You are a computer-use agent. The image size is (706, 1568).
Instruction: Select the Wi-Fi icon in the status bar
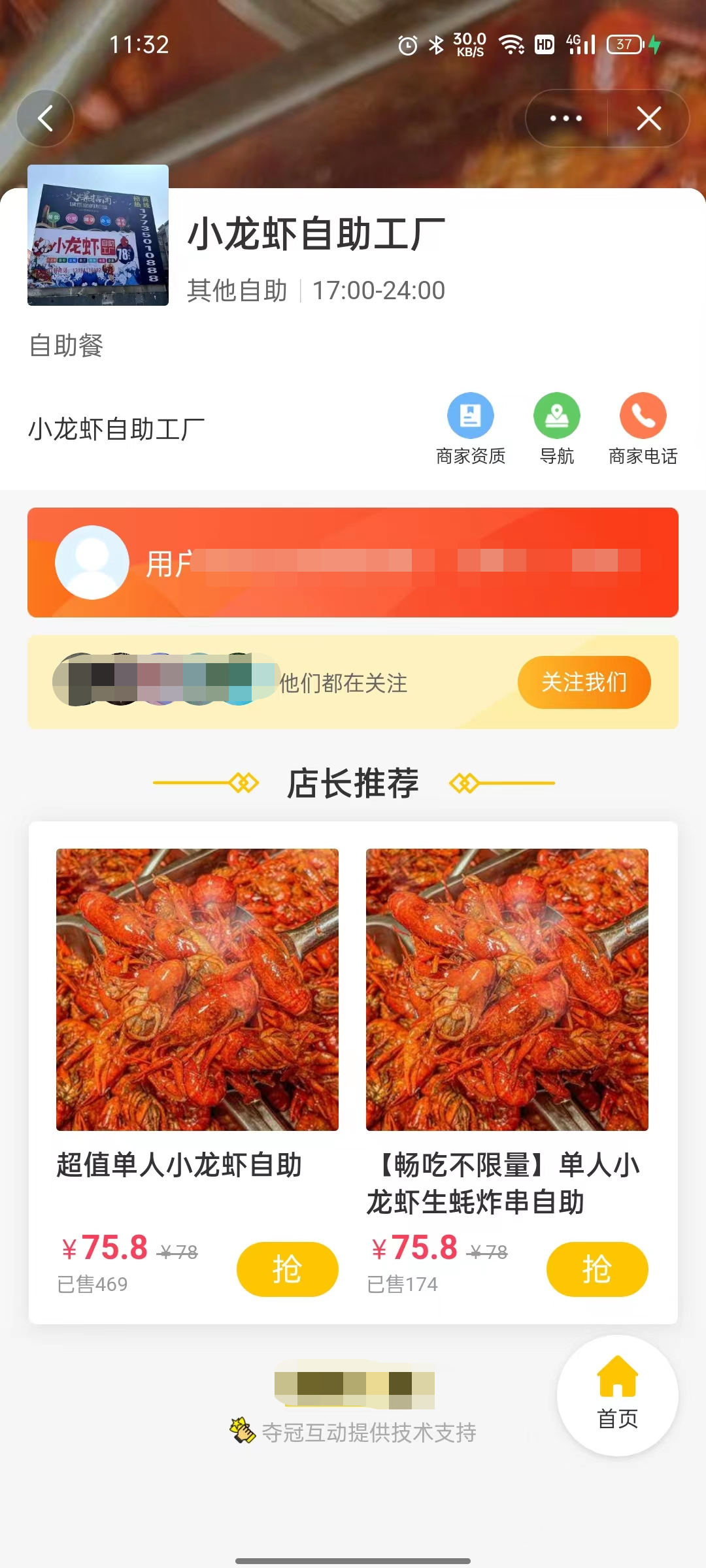click(x=511, y=45)
